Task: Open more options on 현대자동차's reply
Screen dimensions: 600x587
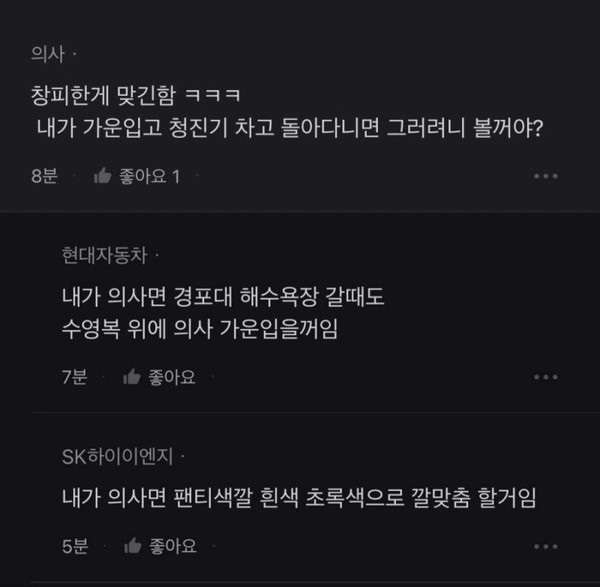Action: 546,377
